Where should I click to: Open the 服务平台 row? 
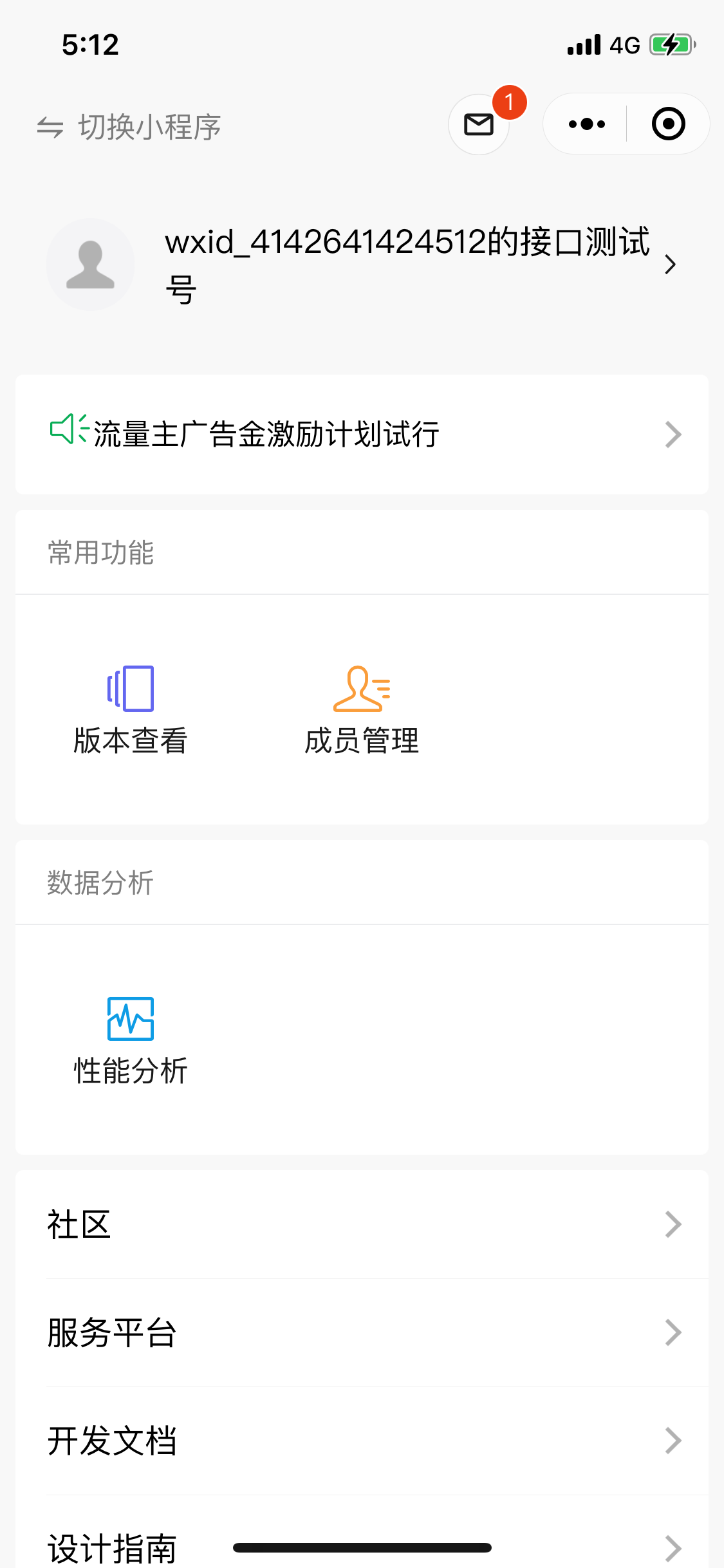[x=362, y=1333]
